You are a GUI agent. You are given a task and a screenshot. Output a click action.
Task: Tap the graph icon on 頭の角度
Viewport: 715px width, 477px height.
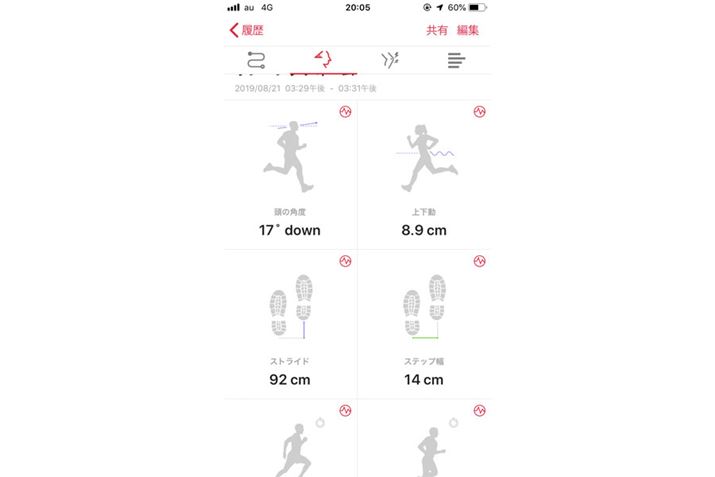[x=345, y=113]
